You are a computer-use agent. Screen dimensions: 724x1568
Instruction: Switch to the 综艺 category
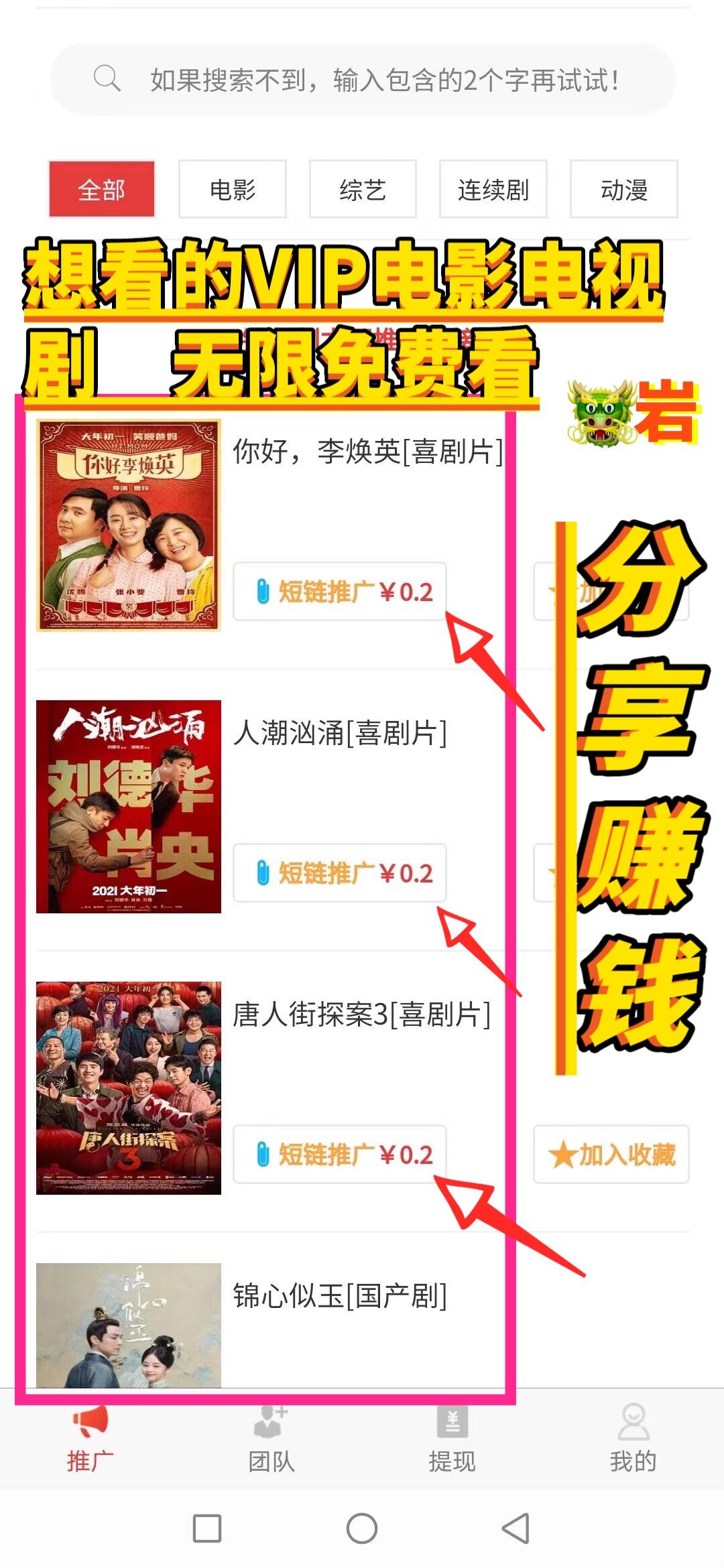pyautogui.click(x=363, y=190)
